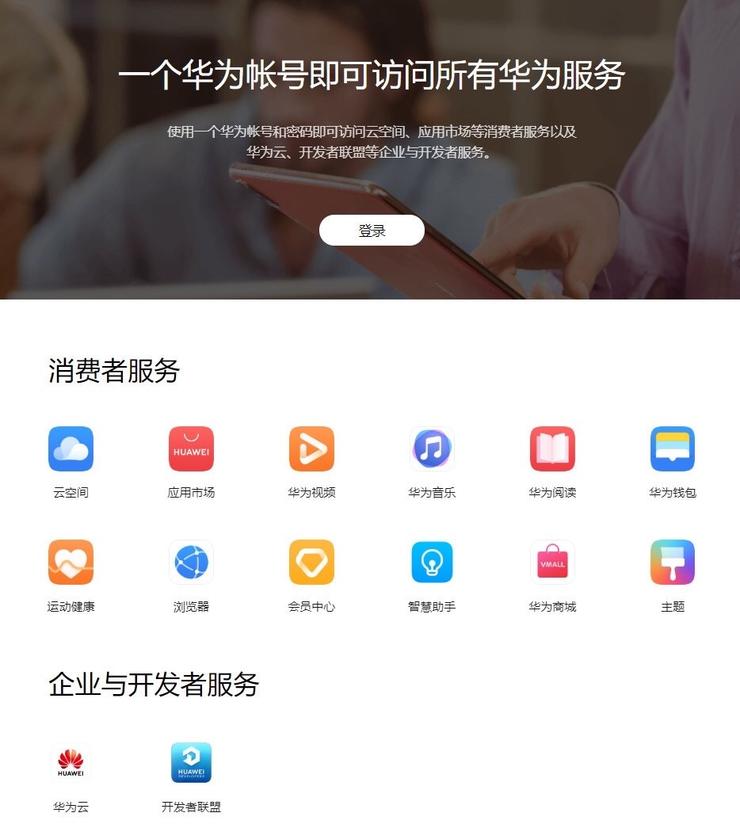Viewport: 740px width, 828px height.
Task: Open 智慧助手 assistant service
Action: pos(432,563)
